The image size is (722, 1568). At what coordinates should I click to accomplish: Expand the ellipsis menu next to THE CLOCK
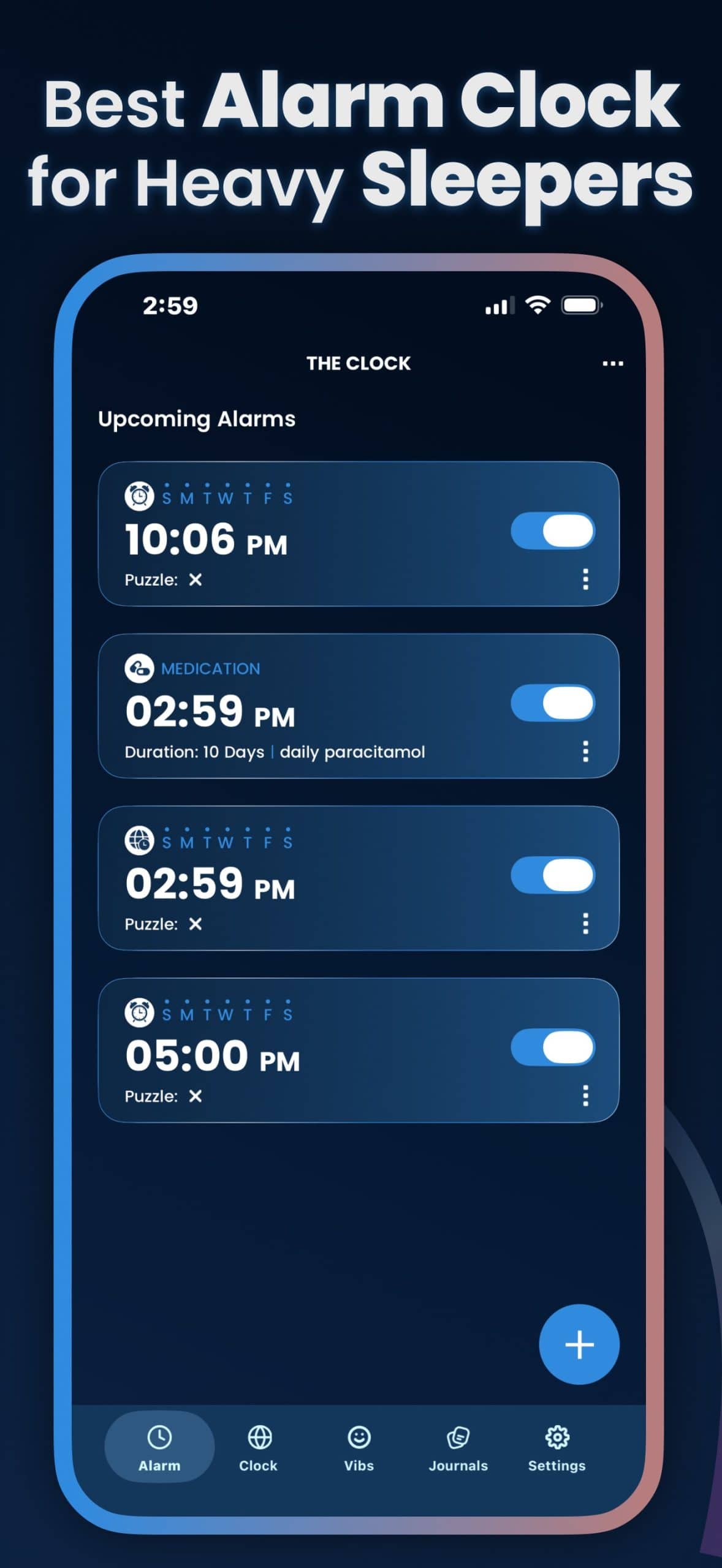612,363
